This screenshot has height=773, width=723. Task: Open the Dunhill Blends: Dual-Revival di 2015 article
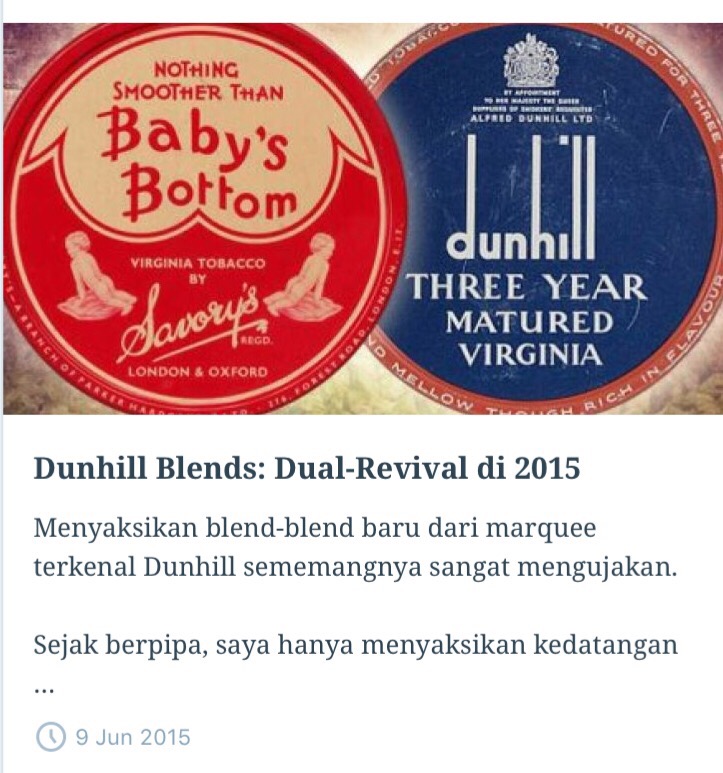[307, 468]
